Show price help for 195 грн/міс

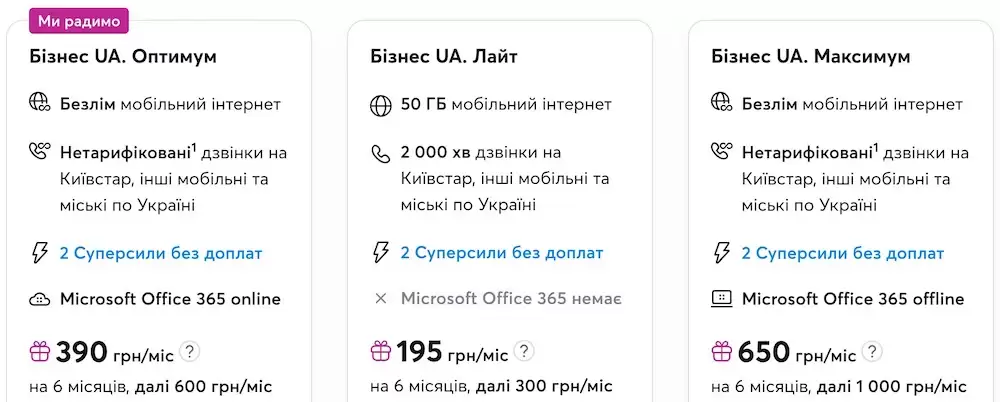[525, 352]
